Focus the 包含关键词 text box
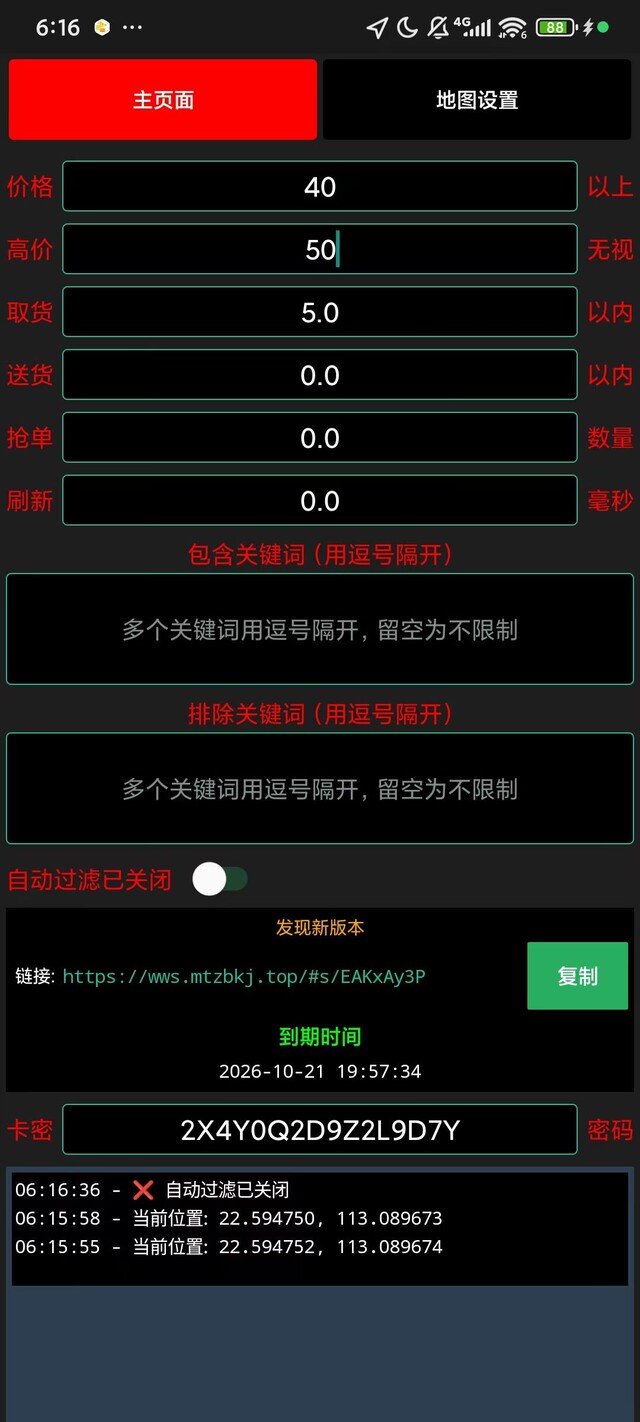 pos(320,629)
